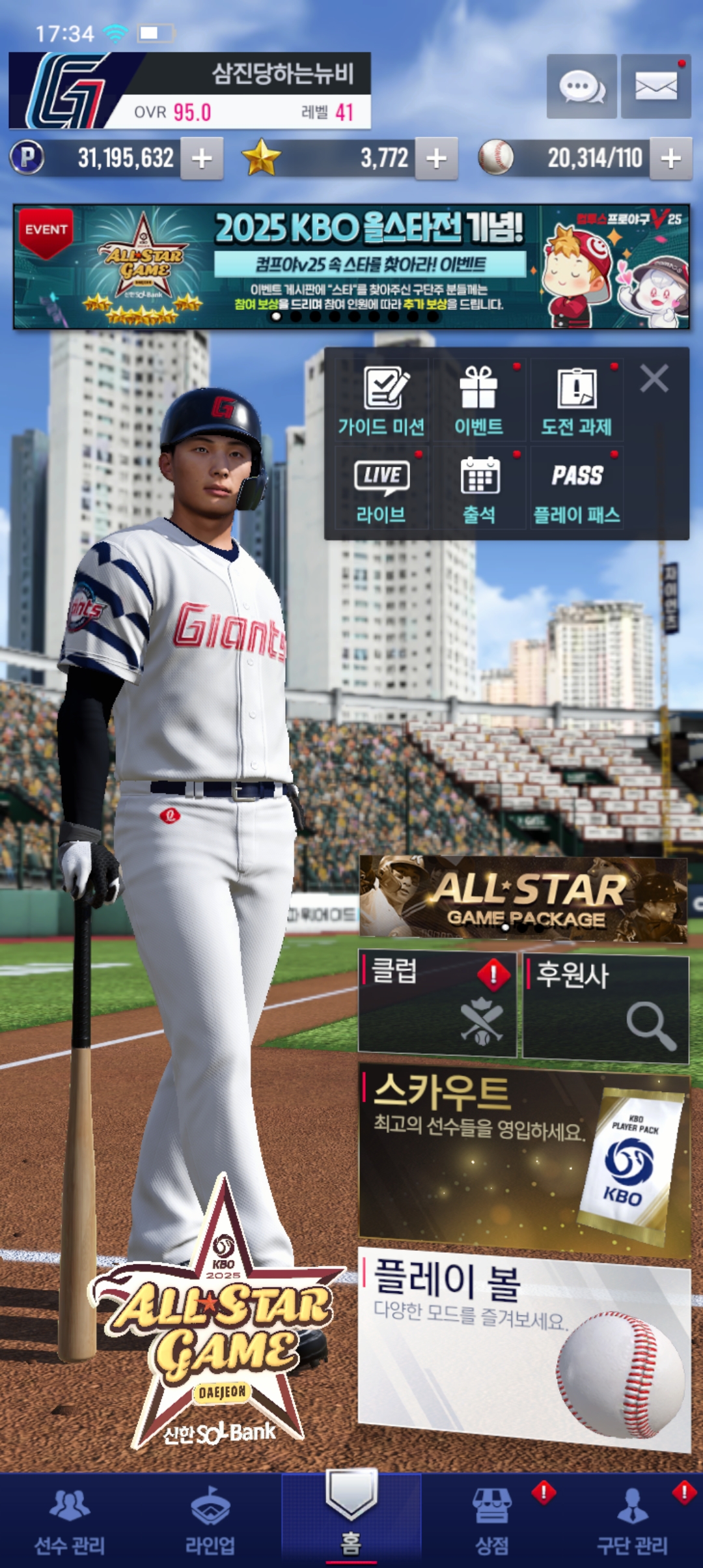Open the mailbox envelope icon
This screenshot has height=1568, width=703.
655,86
